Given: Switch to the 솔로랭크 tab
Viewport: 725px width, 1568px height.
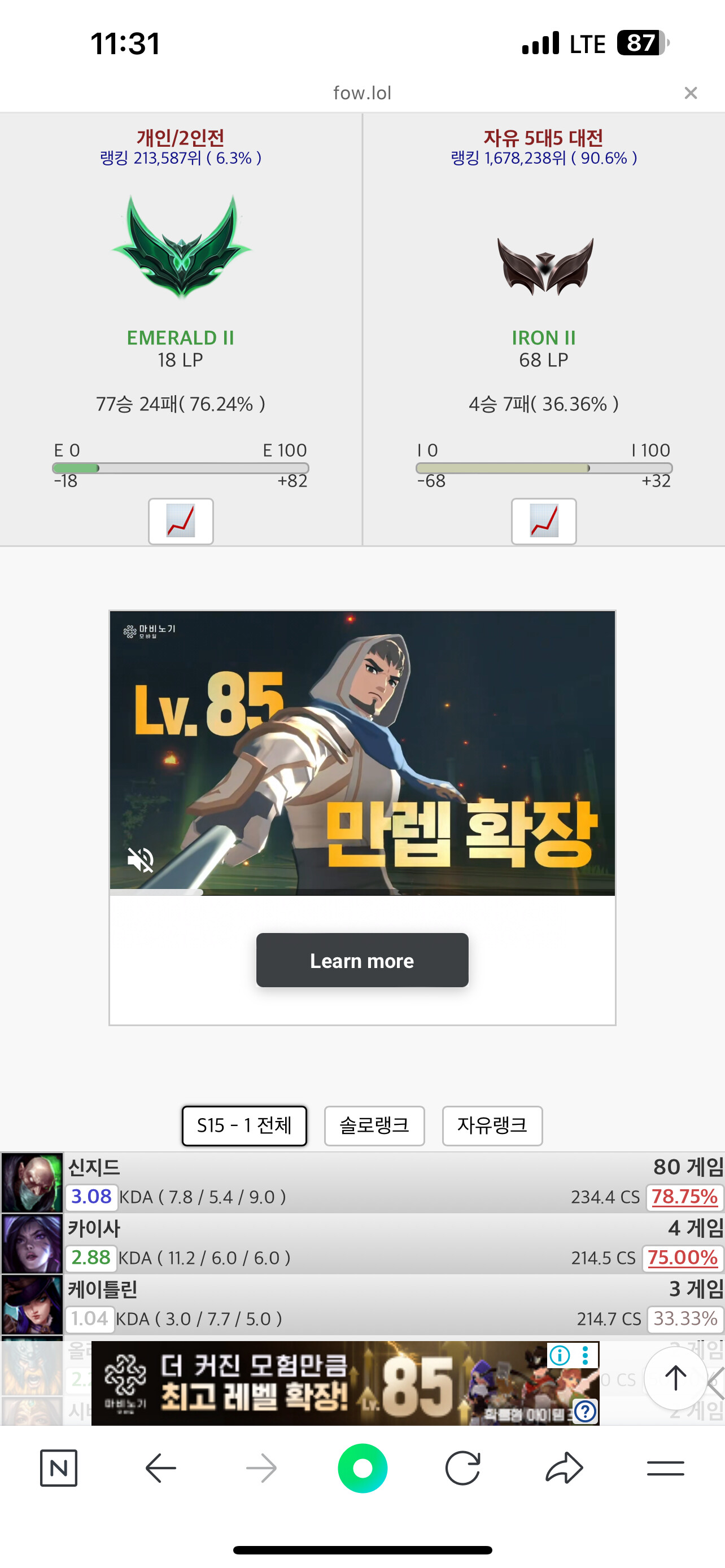Looking at the screenshot, I should (x=374, y=1125).
